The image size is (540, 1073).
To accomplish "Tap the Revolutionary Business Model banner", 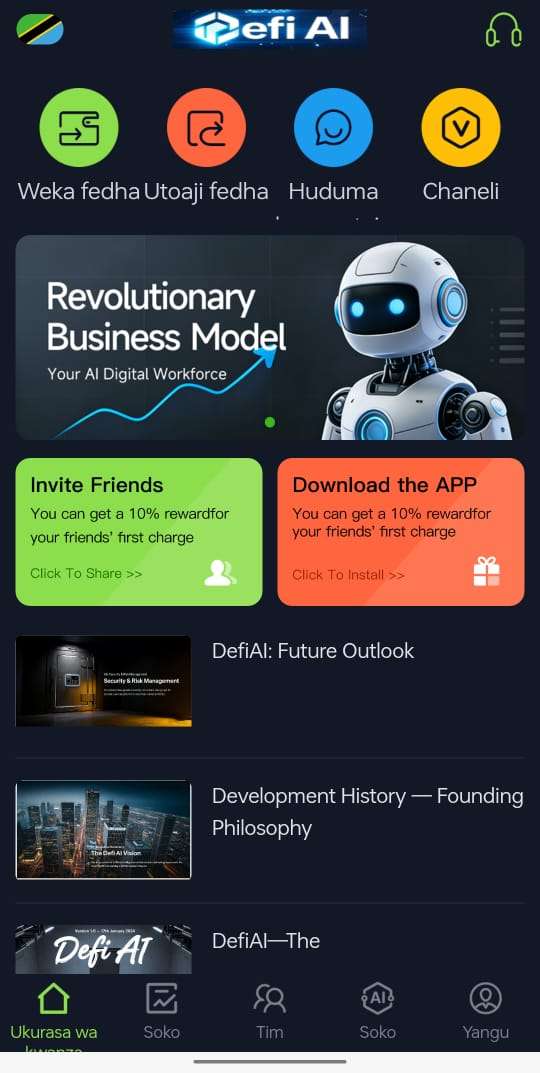I will 270,337.
